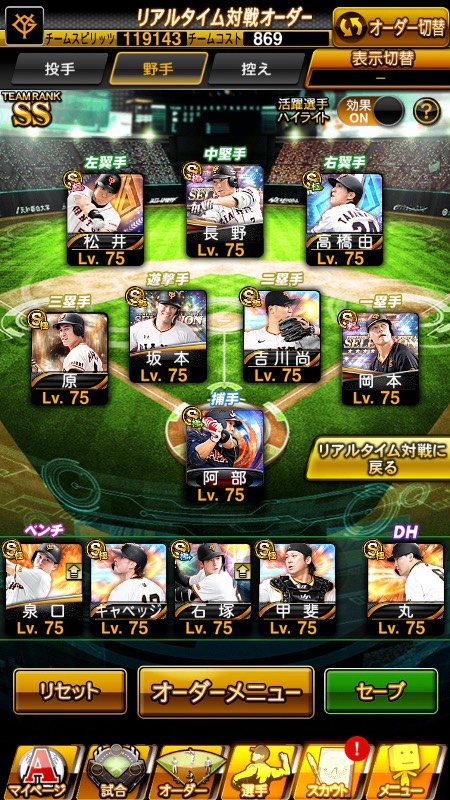This screenshot has height=800, width=450.
Task: Open the オーダーメニュー
Action: point(226,692)
